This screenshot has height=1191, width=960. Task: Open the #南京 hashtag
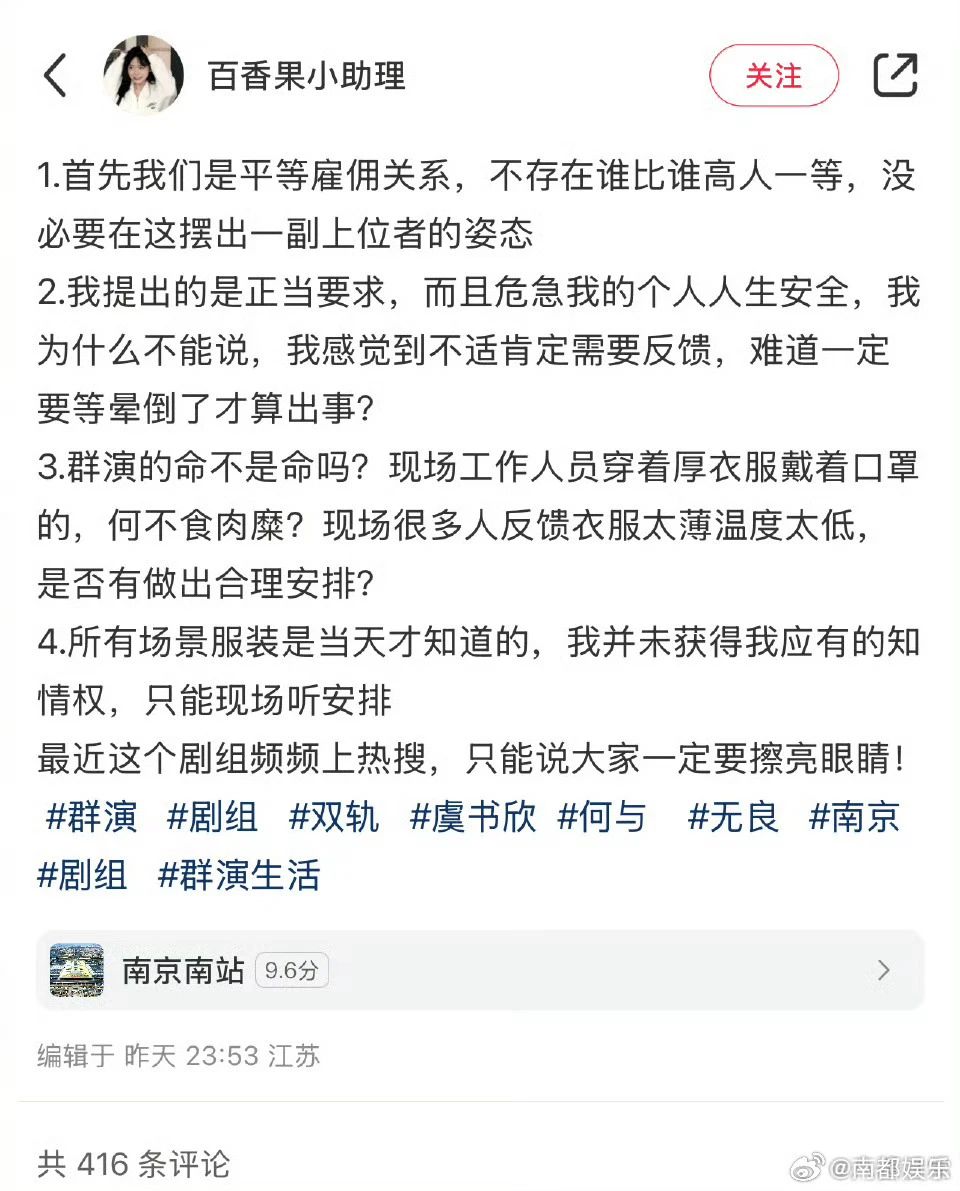coord(854,817)
